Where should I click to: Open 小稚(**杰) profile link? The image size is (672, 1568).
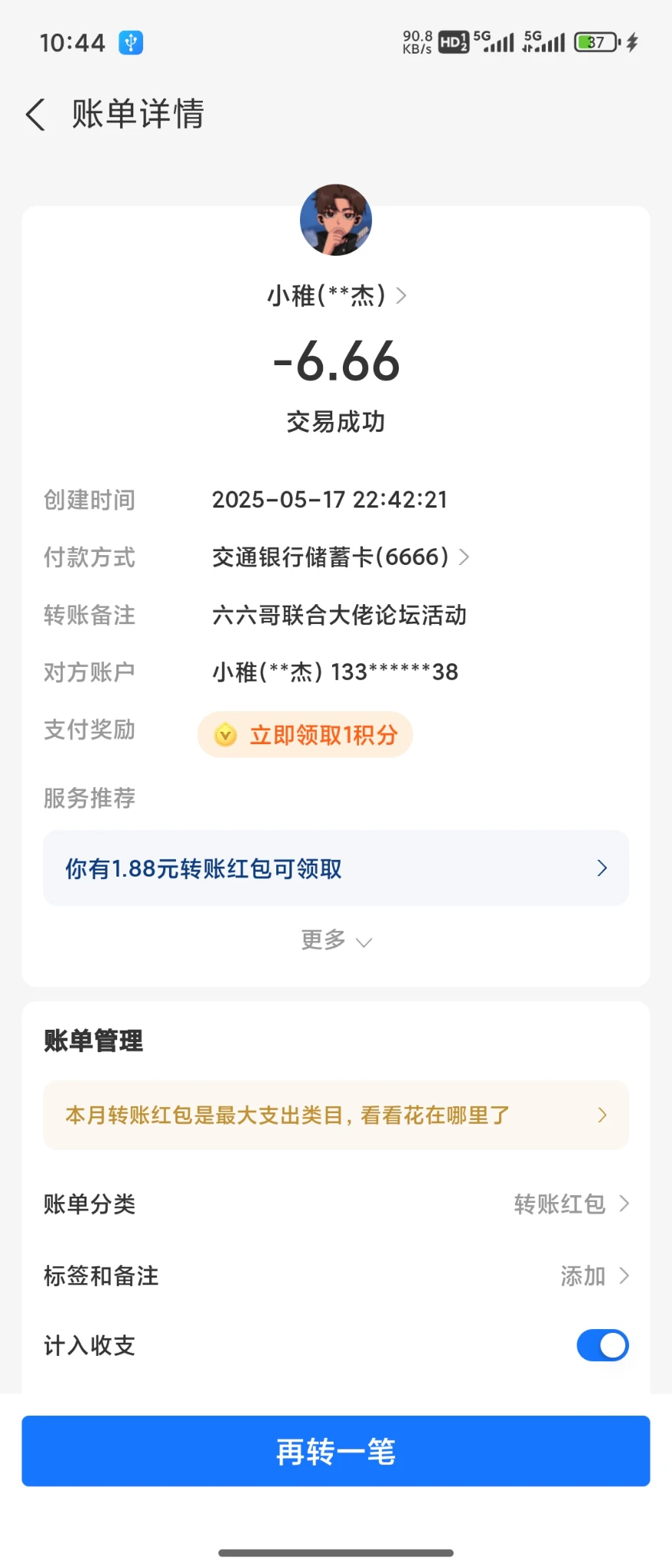click(x=336, y=296)
